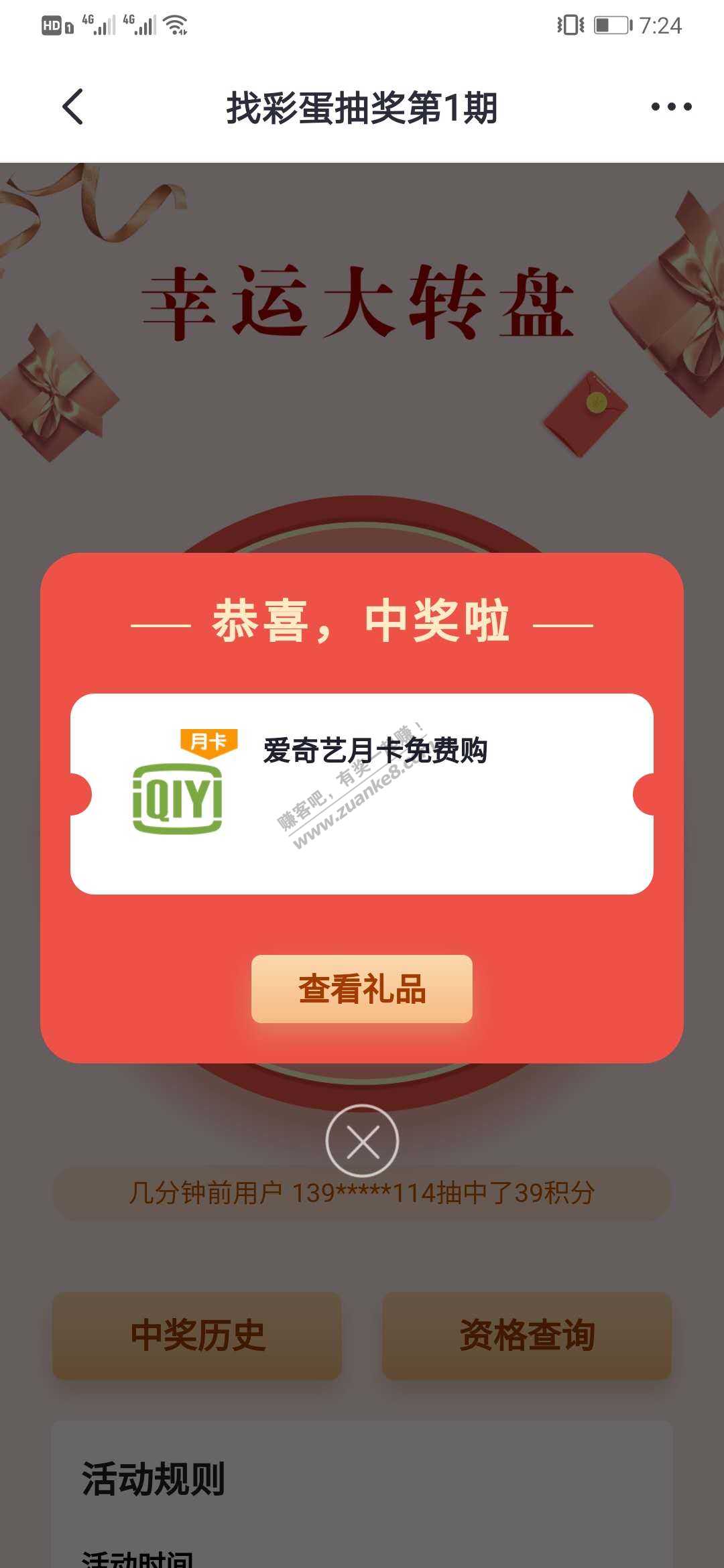Go back using the header arrow
Viewport: 724px width, 1568px height.
[72, 107]
